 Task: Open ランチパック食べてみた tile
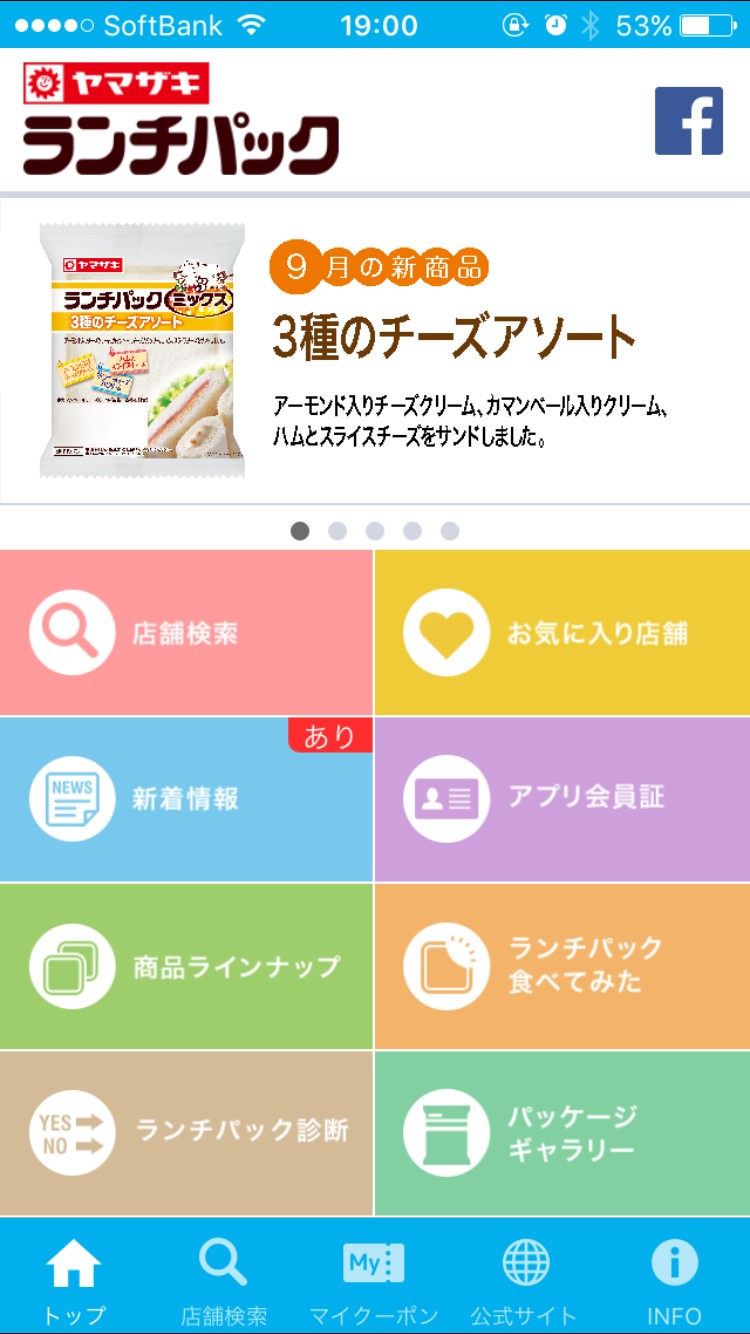[562, 966]
